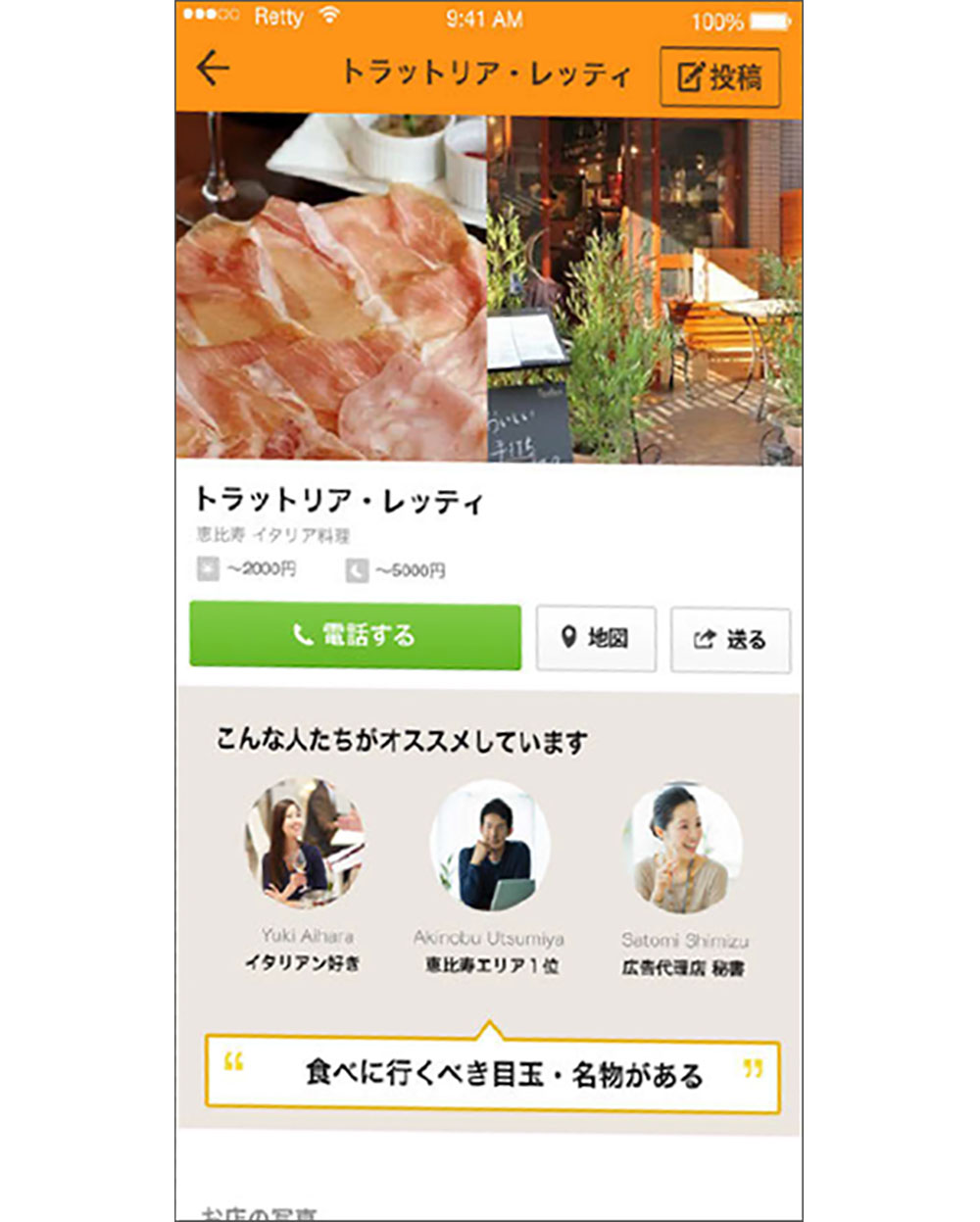Open the 地図 map button

pos(596,639)
